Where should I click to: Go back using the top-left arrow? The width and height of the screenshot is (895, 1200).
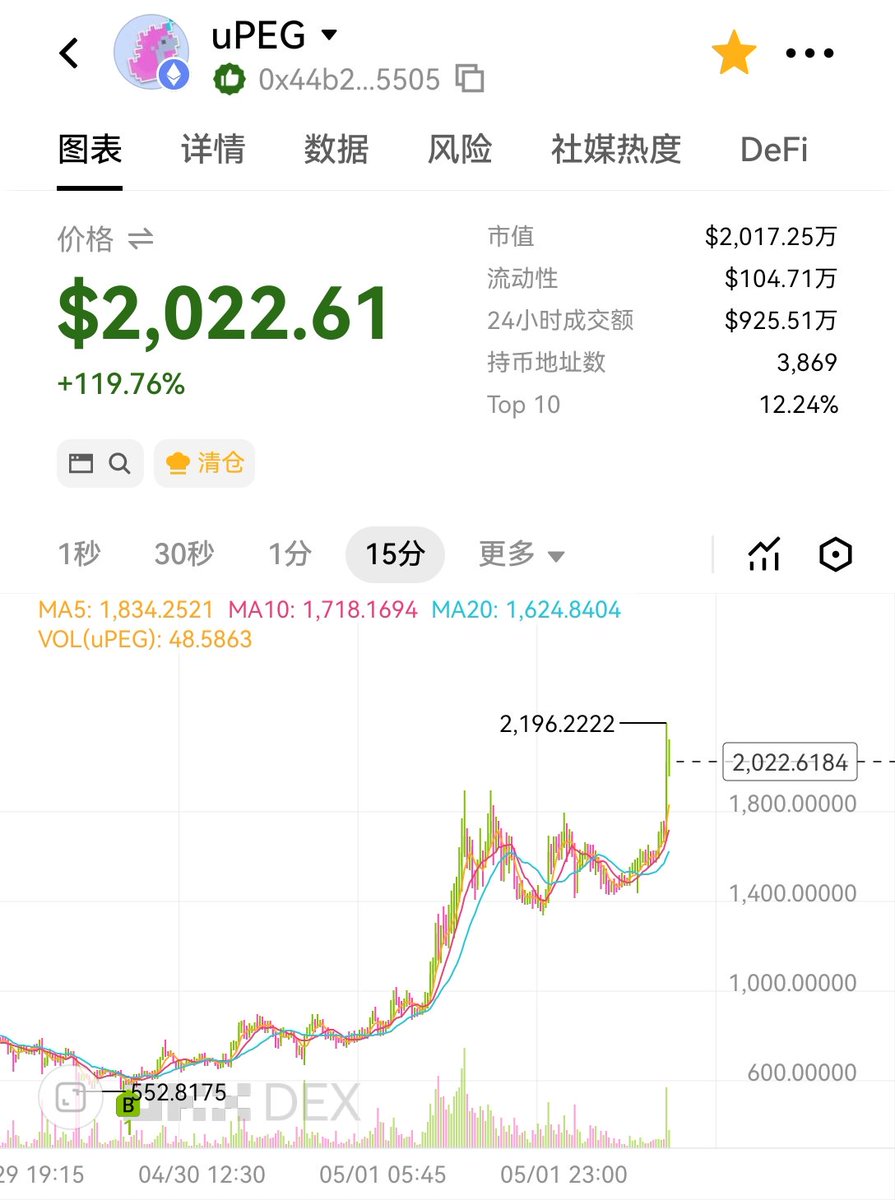click(69, 53)
